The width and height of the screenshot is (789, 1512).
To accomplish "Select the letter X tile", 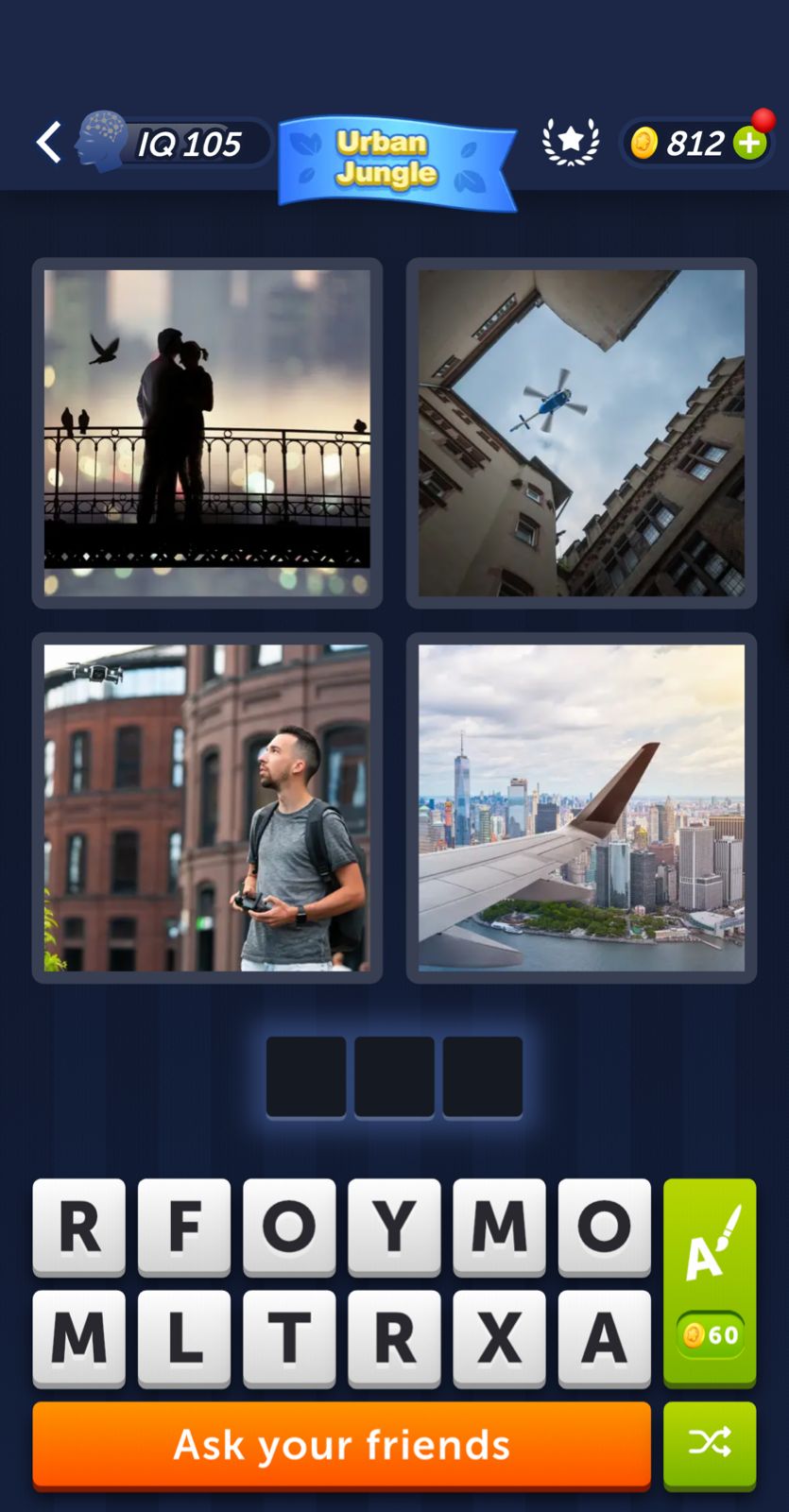I will [x=499, y=1337].
